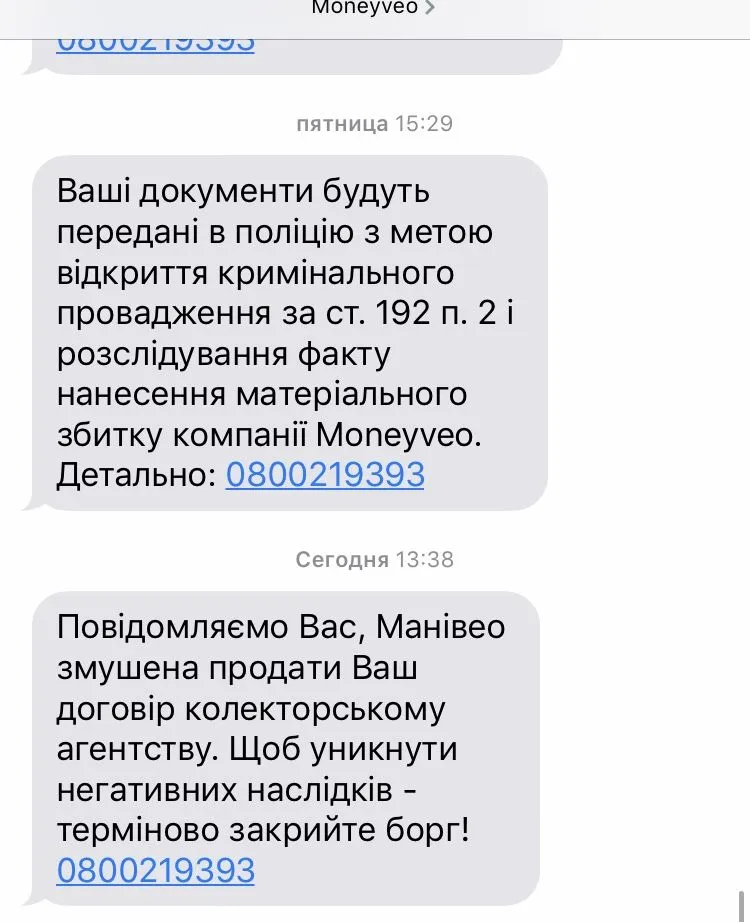Call the number in the partially visible top message

(155, 42)
